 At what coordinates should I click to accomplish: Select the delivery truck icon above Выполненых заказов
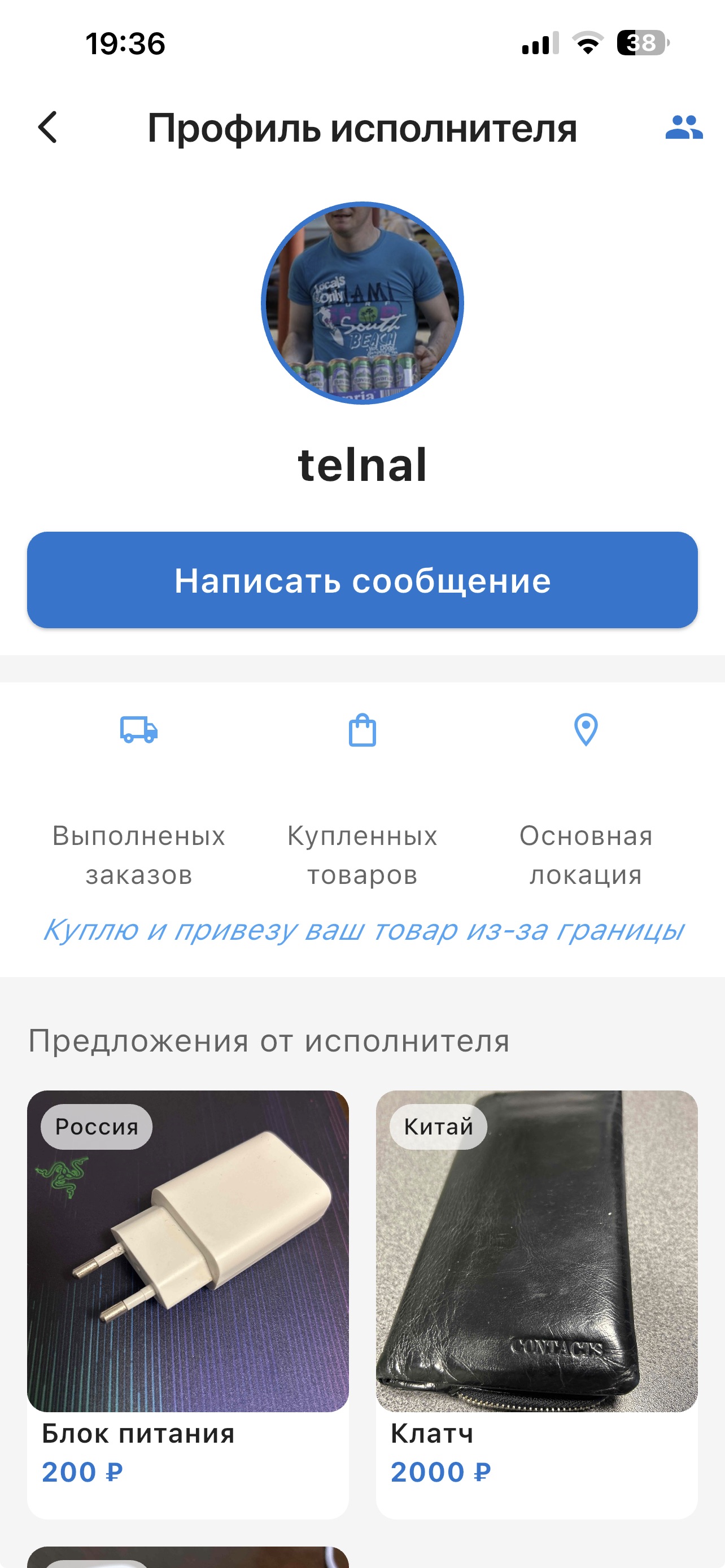[139, 732]
